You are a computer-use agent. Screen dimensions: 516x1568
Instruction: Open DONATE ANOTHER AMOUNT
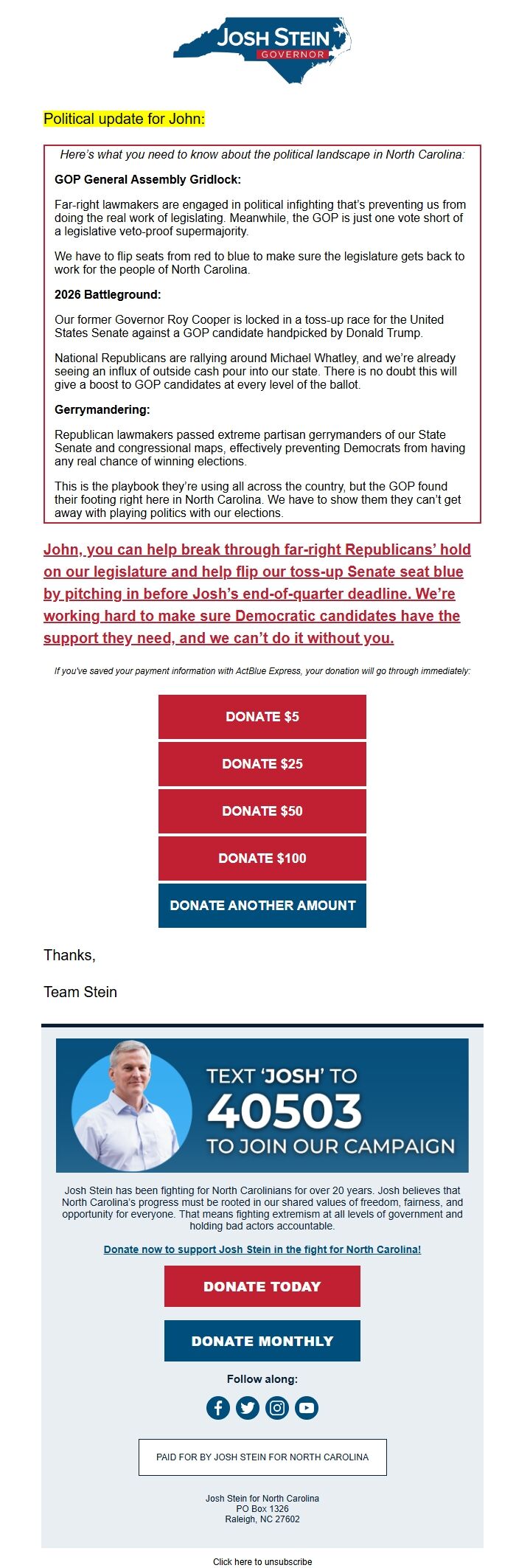262,905
